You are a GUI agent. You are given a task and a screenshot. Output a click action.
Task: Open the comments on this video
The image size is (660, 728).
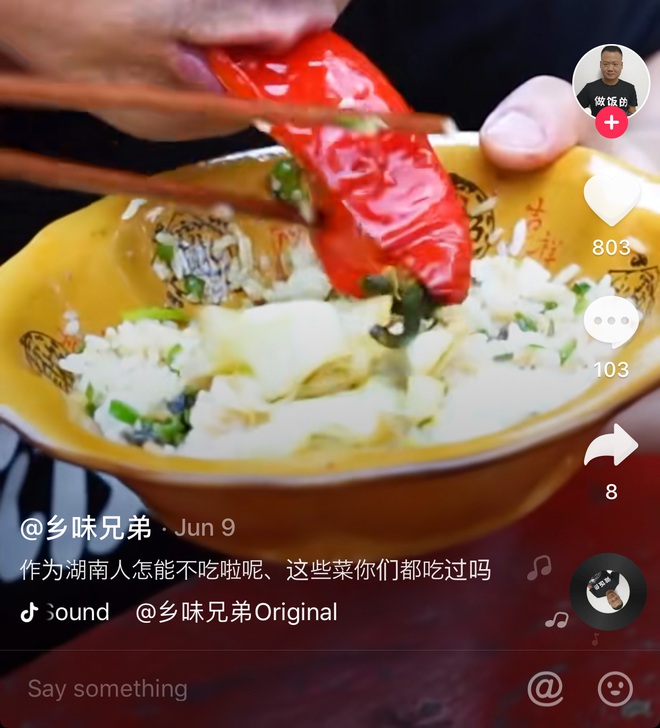coord(611,323)
